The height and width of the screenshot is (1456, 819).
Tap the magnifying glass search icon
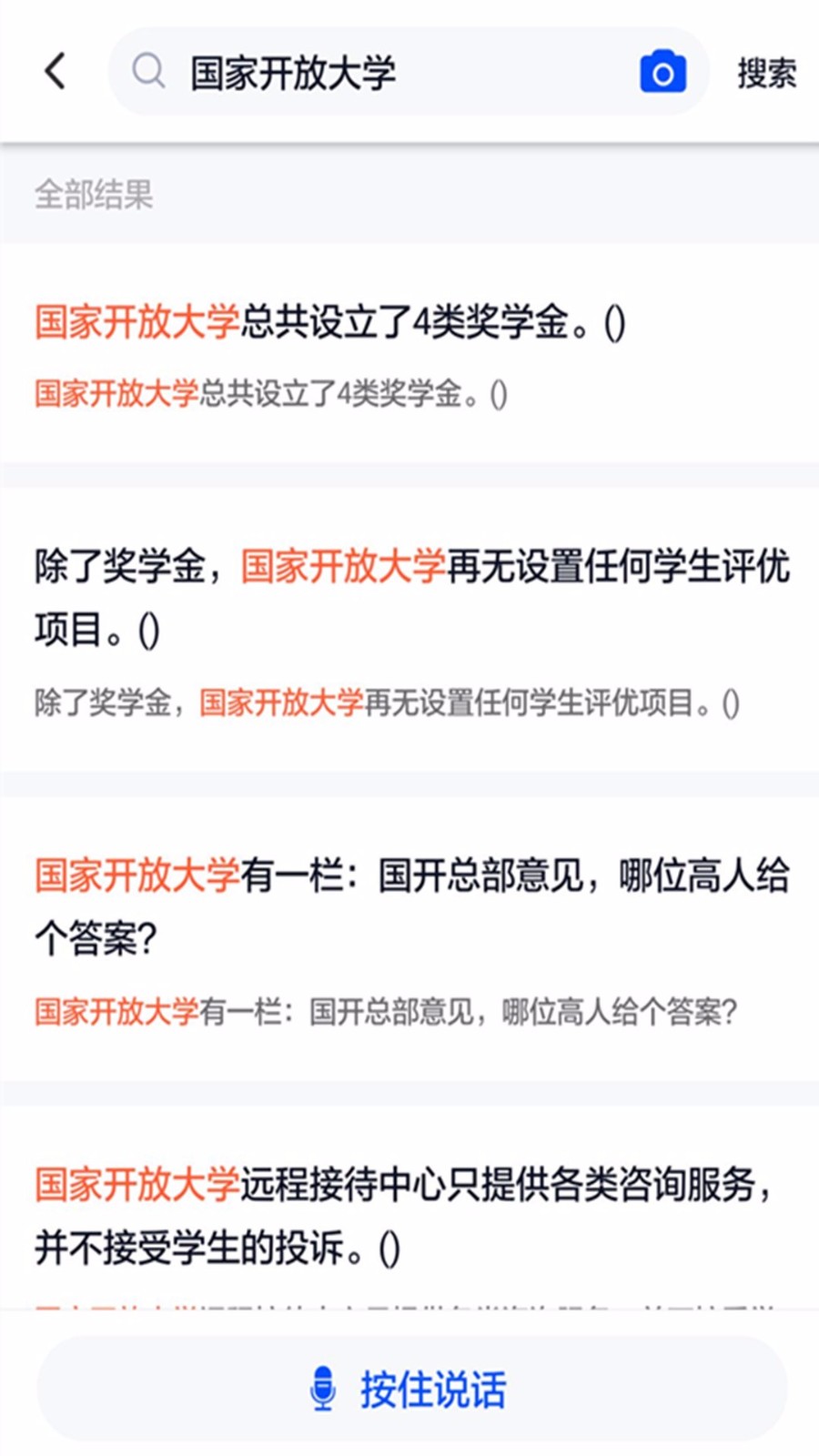pyautogui.click(x=147, y=70)
